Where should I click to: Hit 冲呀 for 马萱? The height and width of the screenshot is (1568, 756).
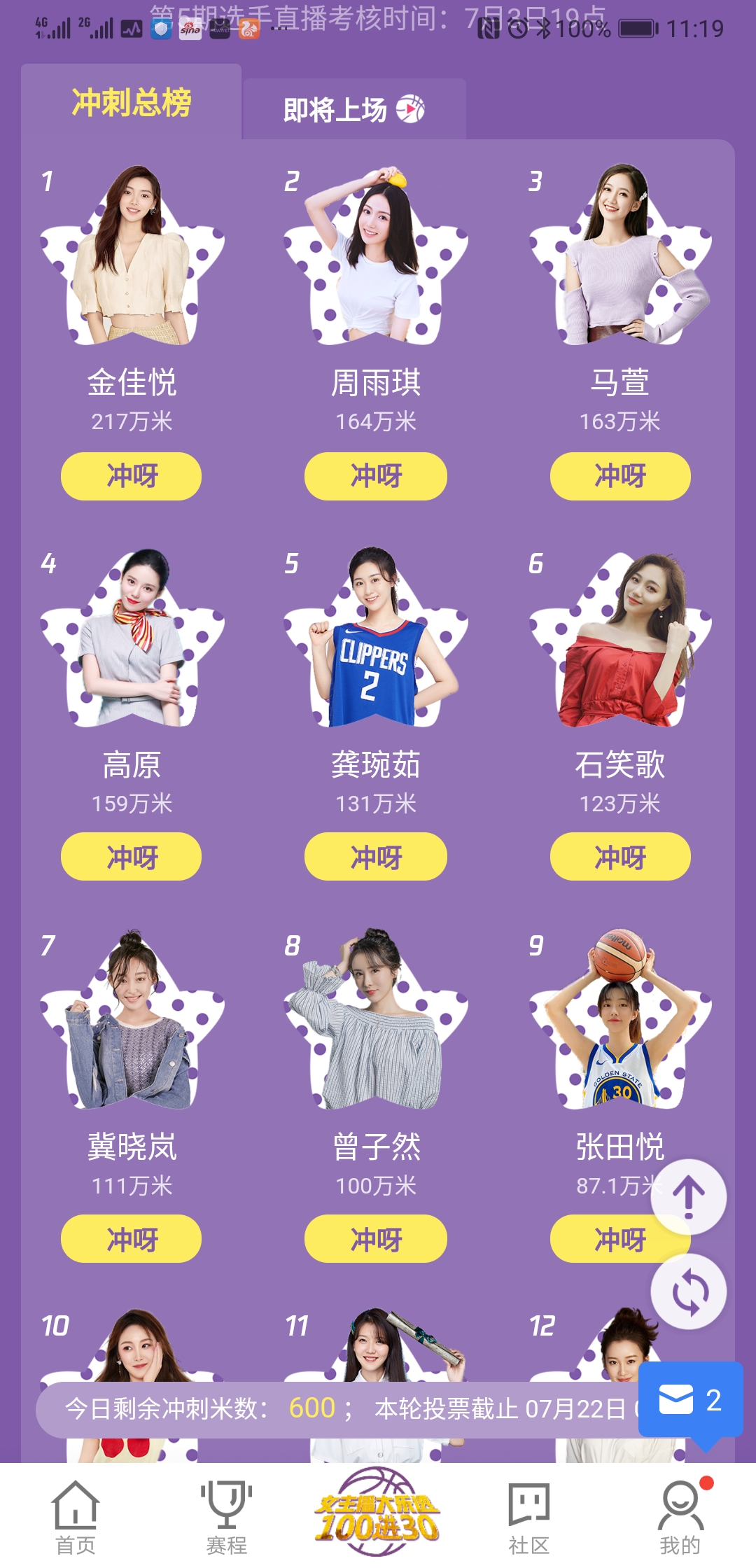click(619, 476)
